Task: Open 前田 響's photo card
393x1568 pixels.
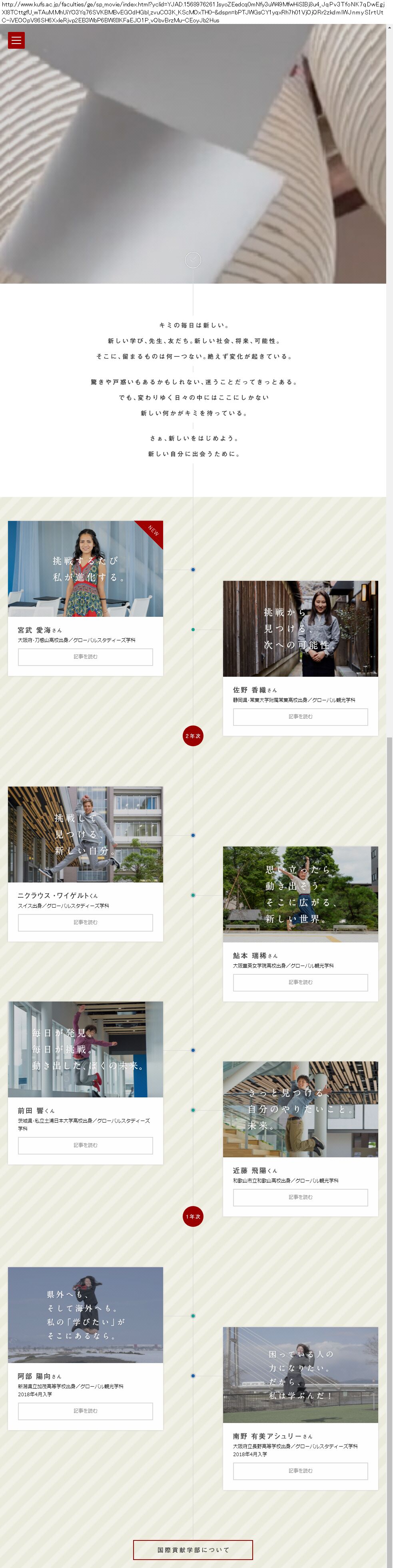Action: click(85, 1049)
